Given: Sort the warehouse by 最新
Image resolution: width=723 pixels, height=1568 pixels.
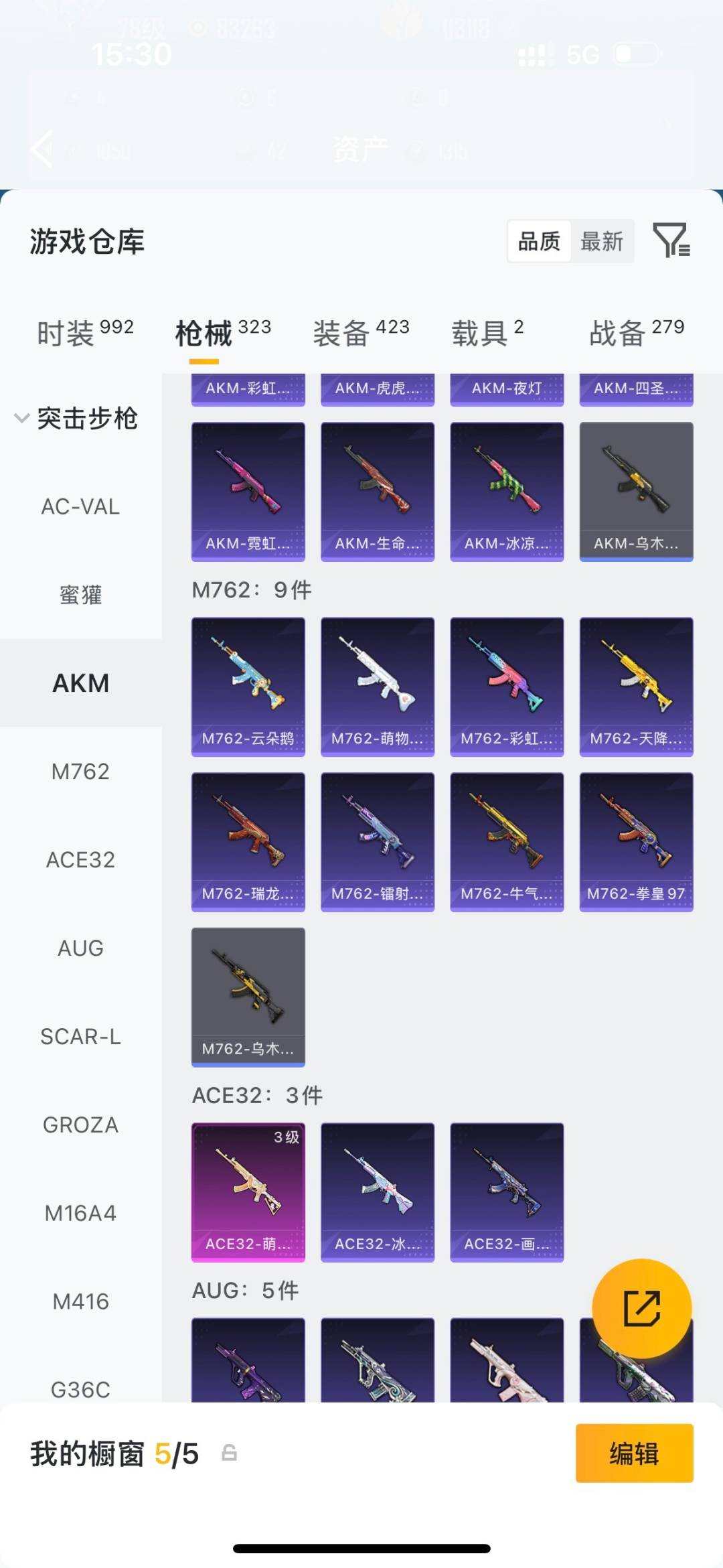Looking at the screenshot, I should point(601,241).
